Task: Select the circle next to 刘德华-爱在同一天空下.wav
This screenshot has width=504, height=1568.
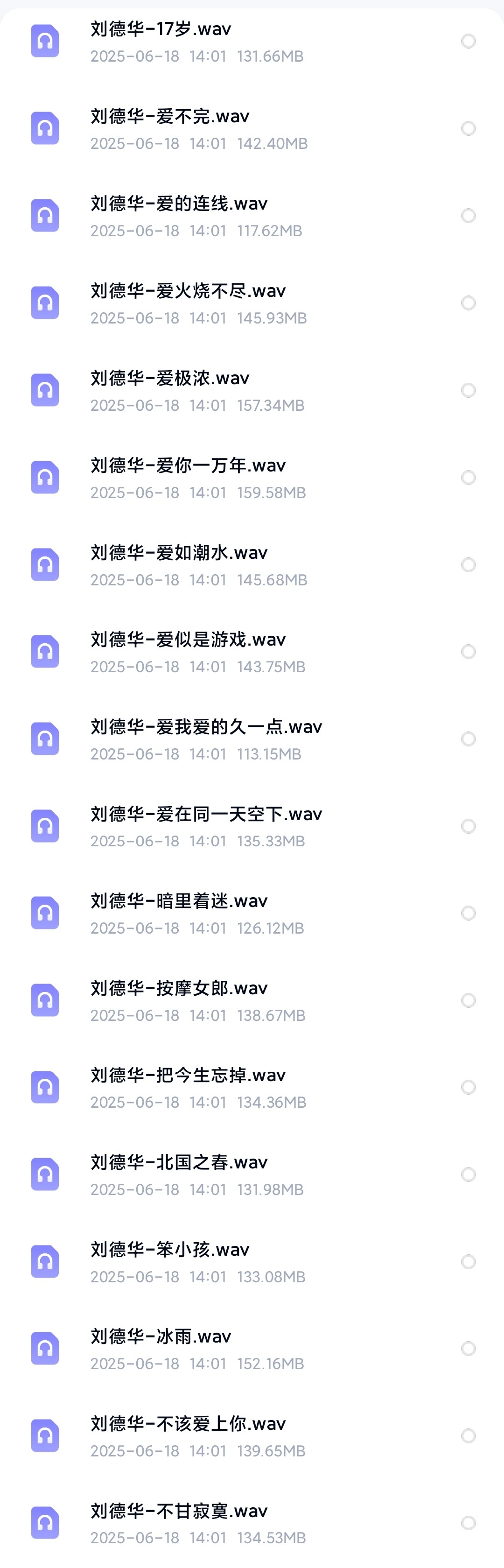Action: point(468,826)
